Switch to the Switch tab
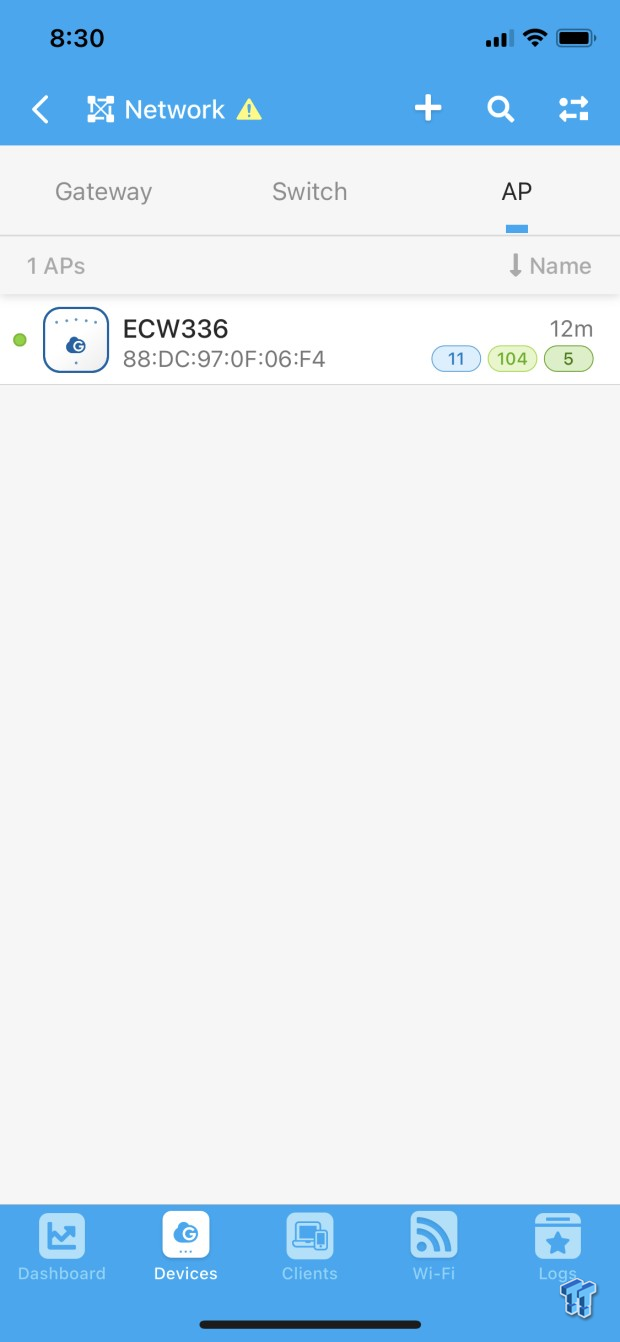620x1342 pixels. pyautogui.click(x=309, y=191)
